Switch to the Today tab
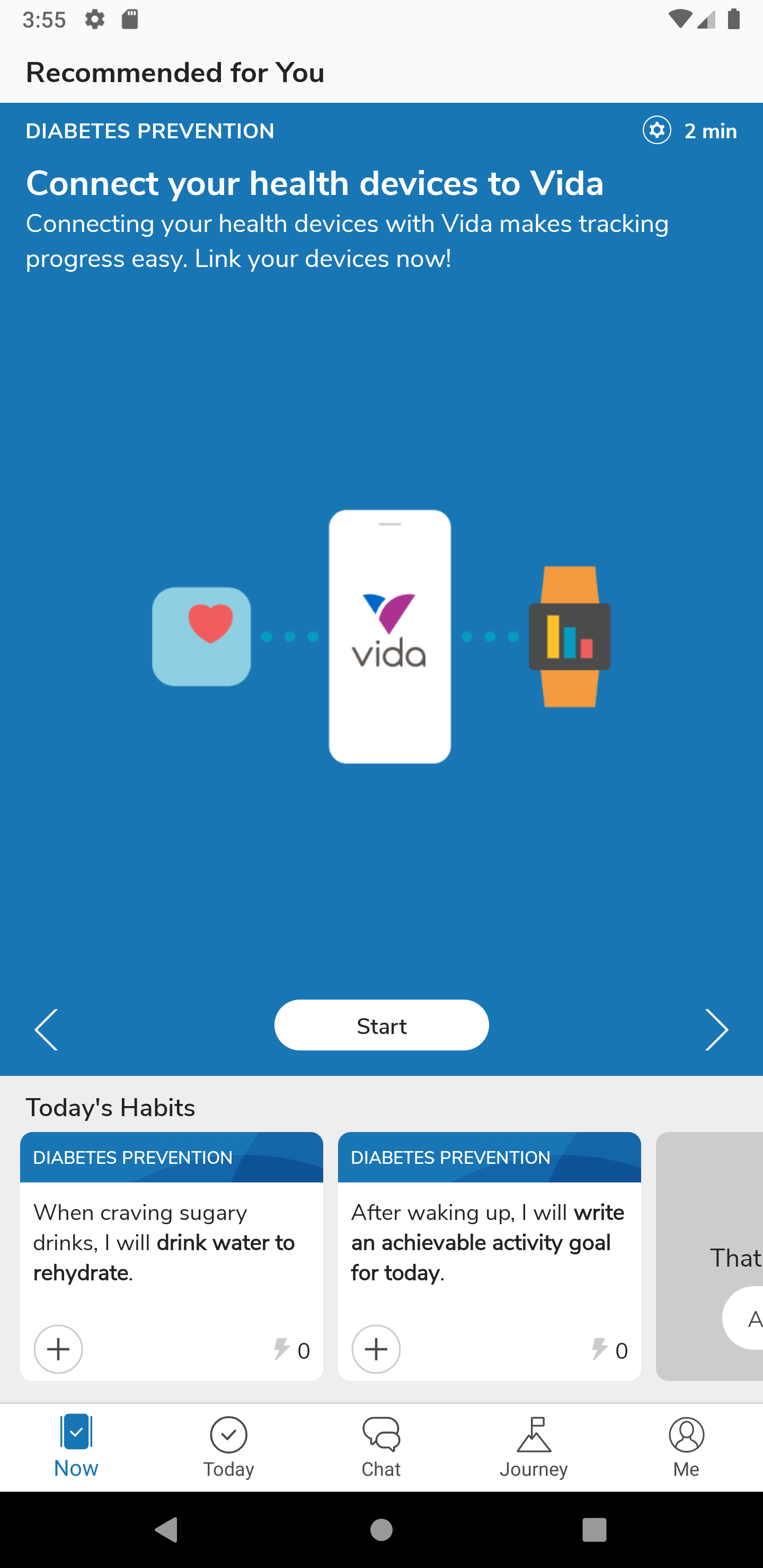This screenshot has height=1568, width=763. pyautogui.click(x=228, y=1447)
